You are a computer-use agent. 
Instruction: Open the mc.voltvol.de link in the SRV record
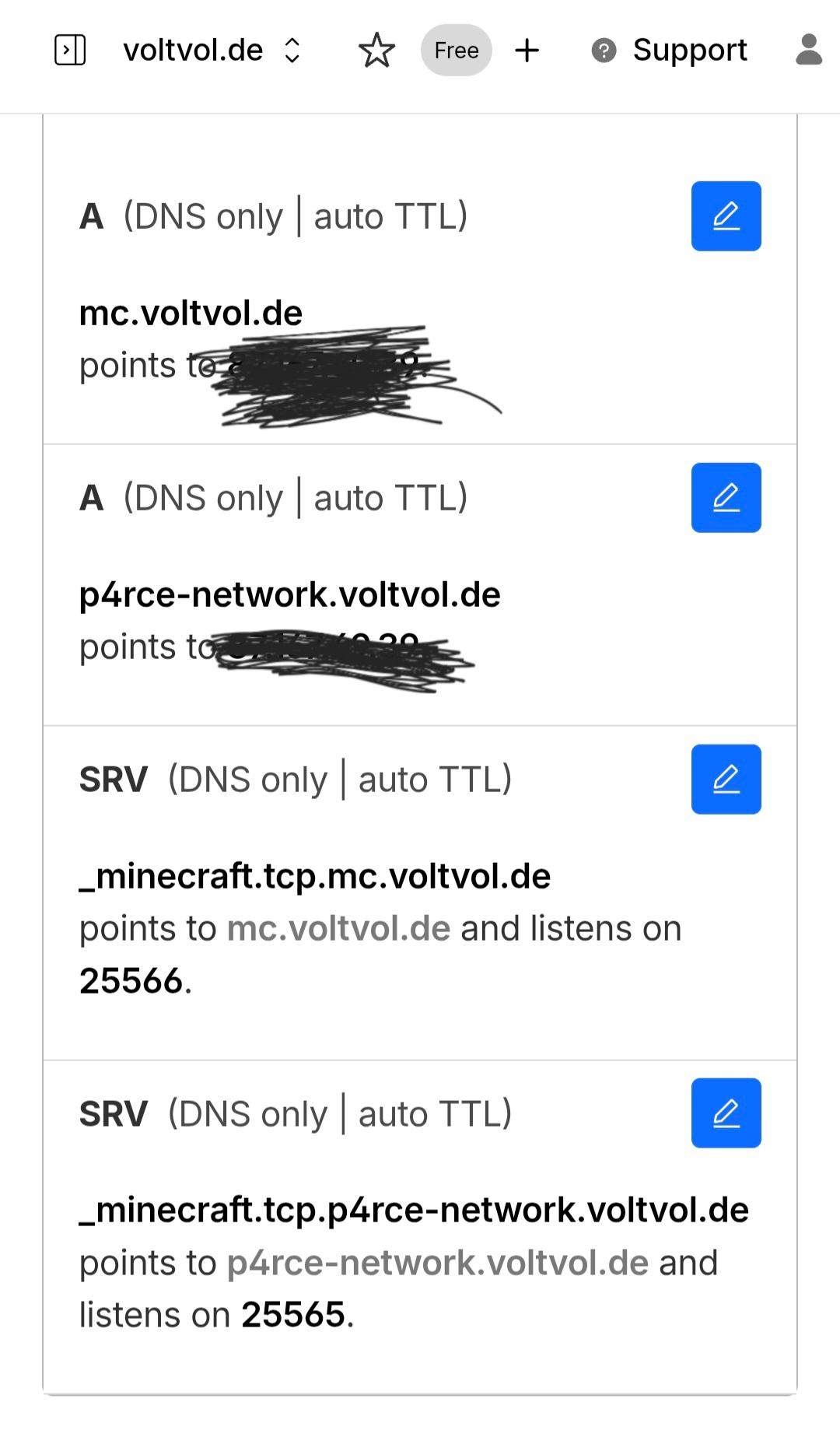[338, 927]
